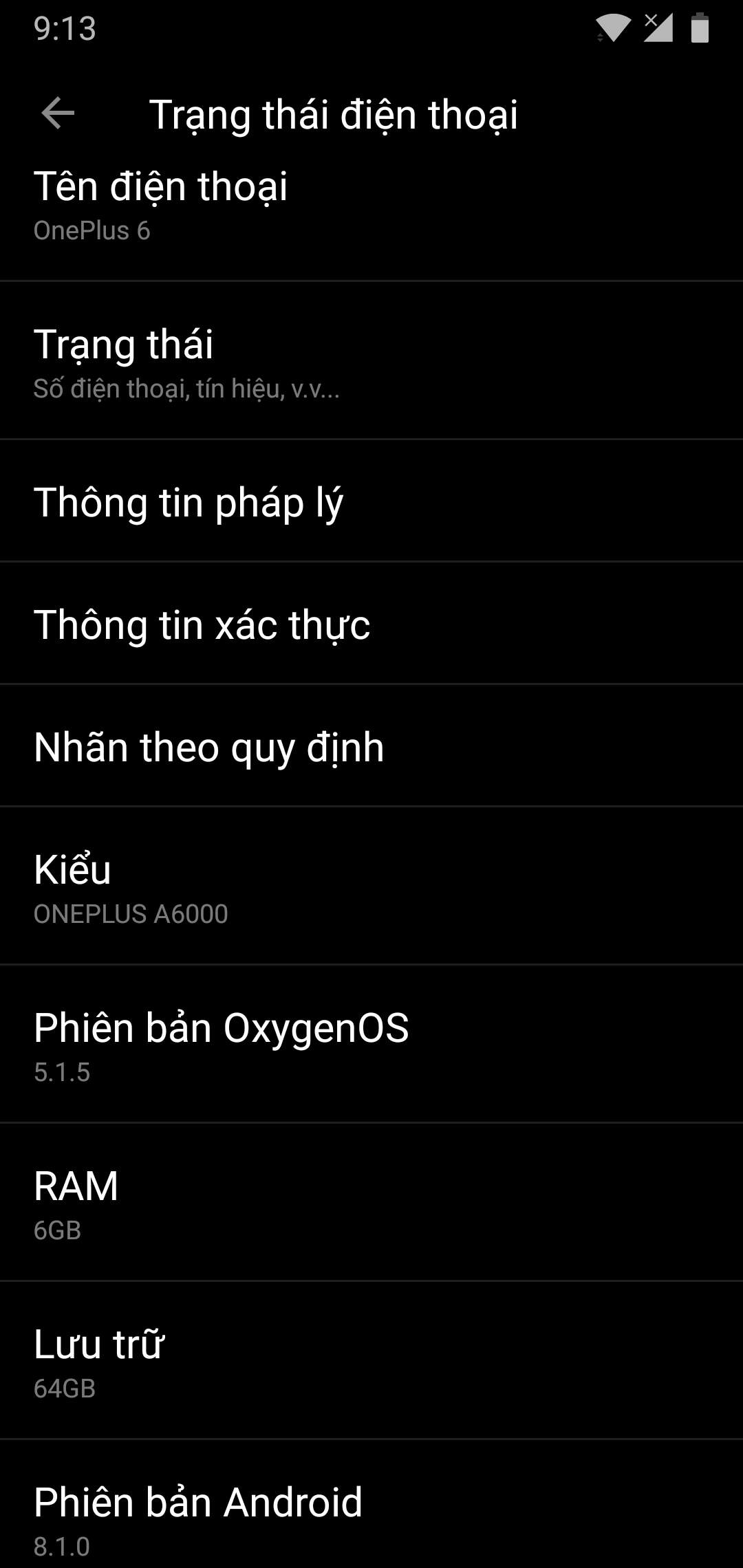
Task: Tap Phiên bản OxygenOS 5.1.5
Action: click(x=371, y=1045)
